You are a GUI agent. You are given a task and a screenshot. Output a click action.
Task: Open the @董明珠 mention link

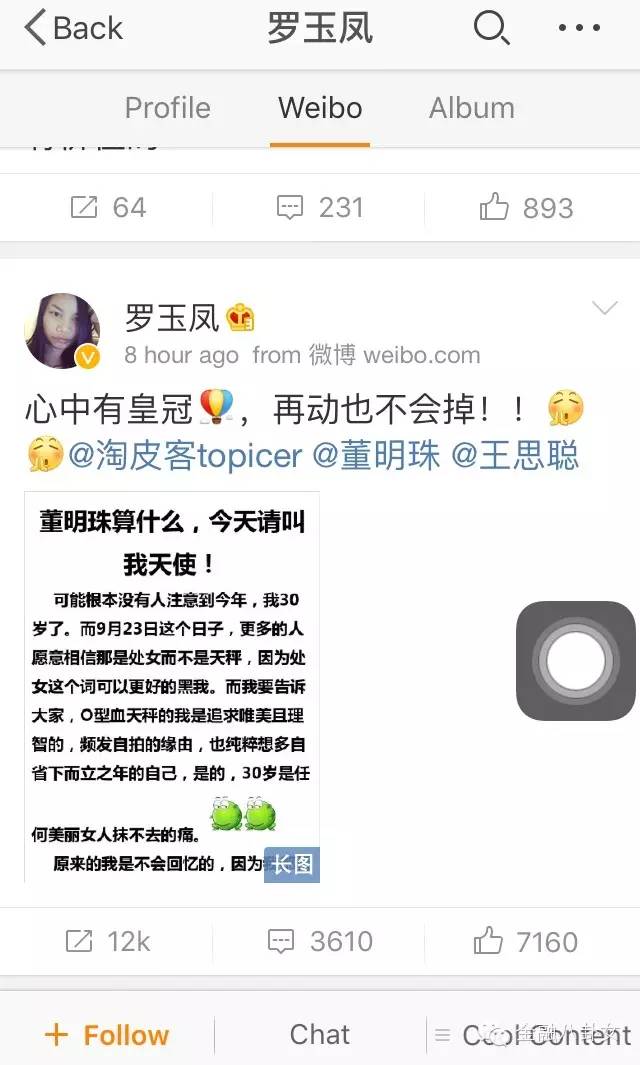376,455
